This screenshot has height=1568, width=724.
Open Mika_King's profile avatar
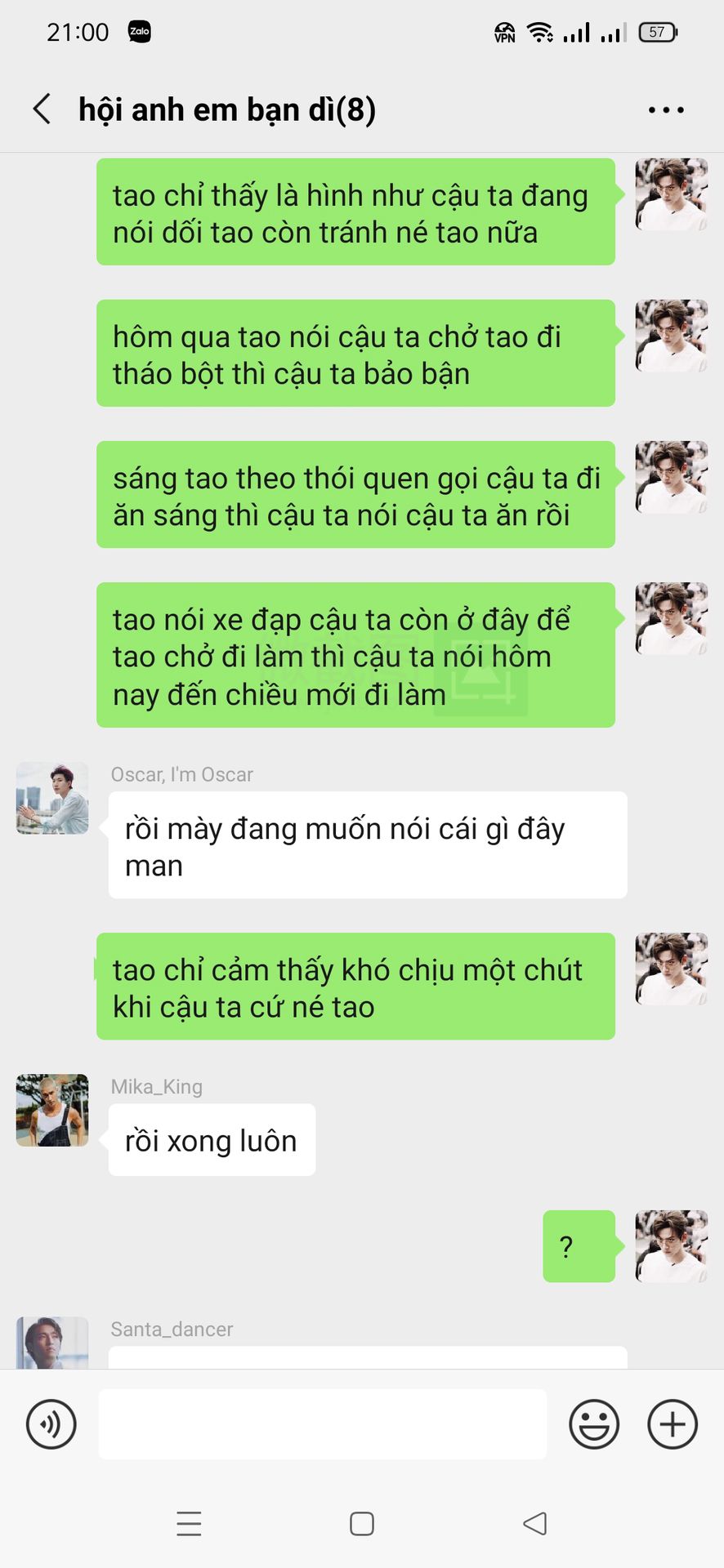coord(52,1110)
